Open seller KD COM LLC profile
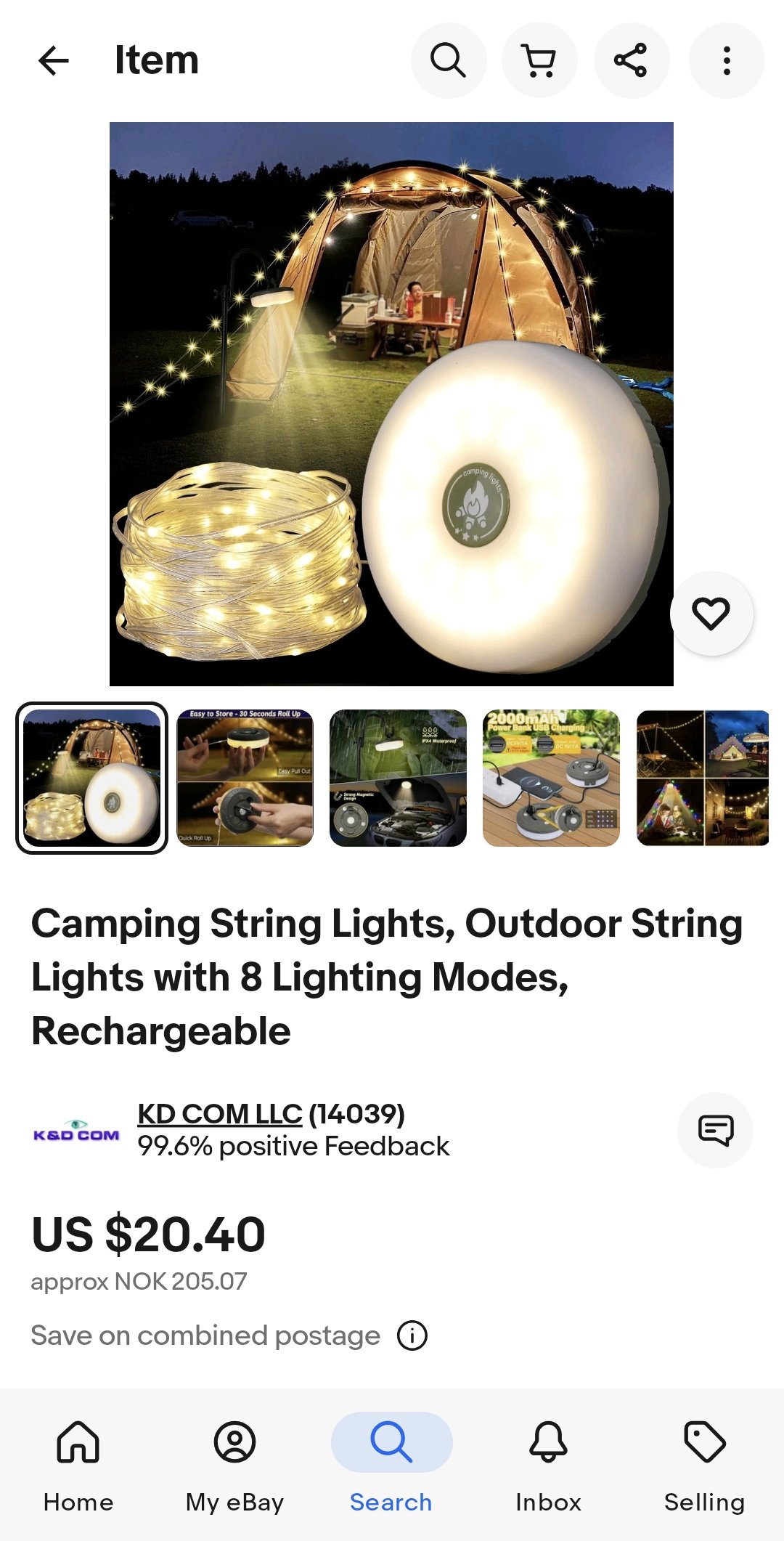This screenshot has height=1541, width=784. coord(219,1113)
